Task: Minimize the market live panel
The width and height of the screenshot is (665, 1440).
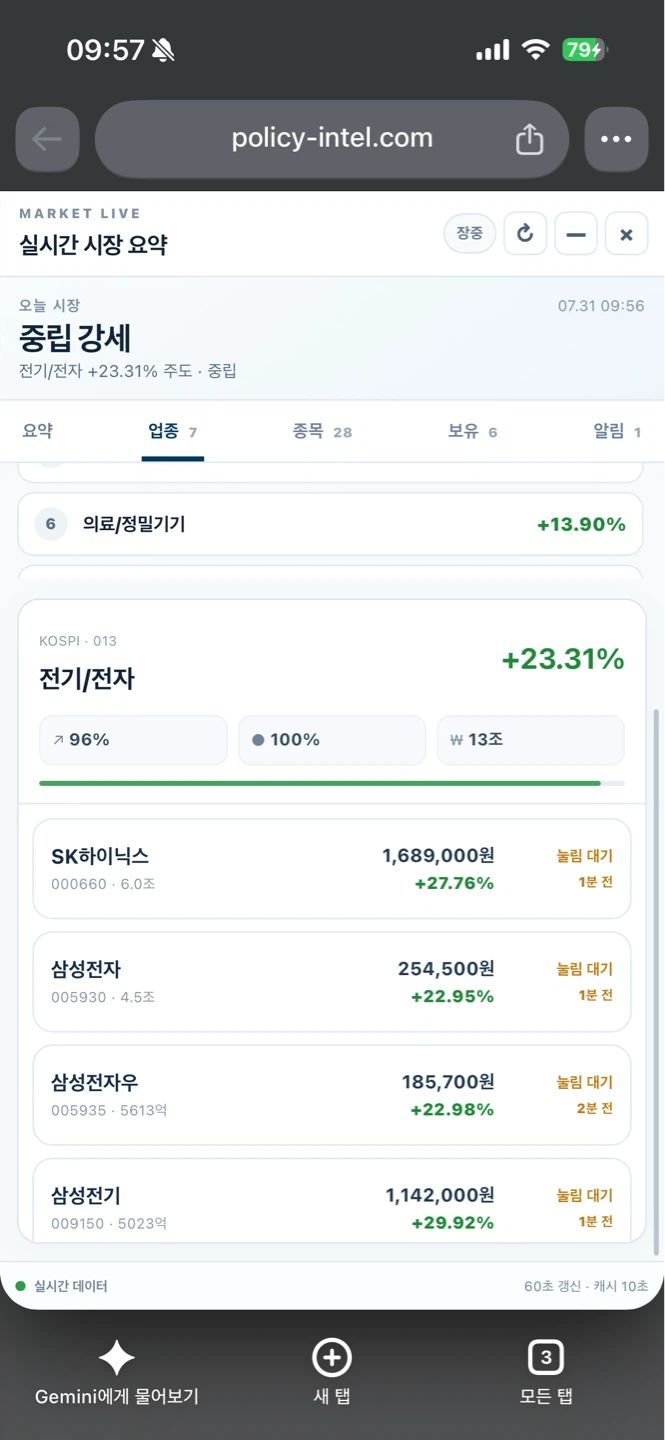Action: pos(576,234)
